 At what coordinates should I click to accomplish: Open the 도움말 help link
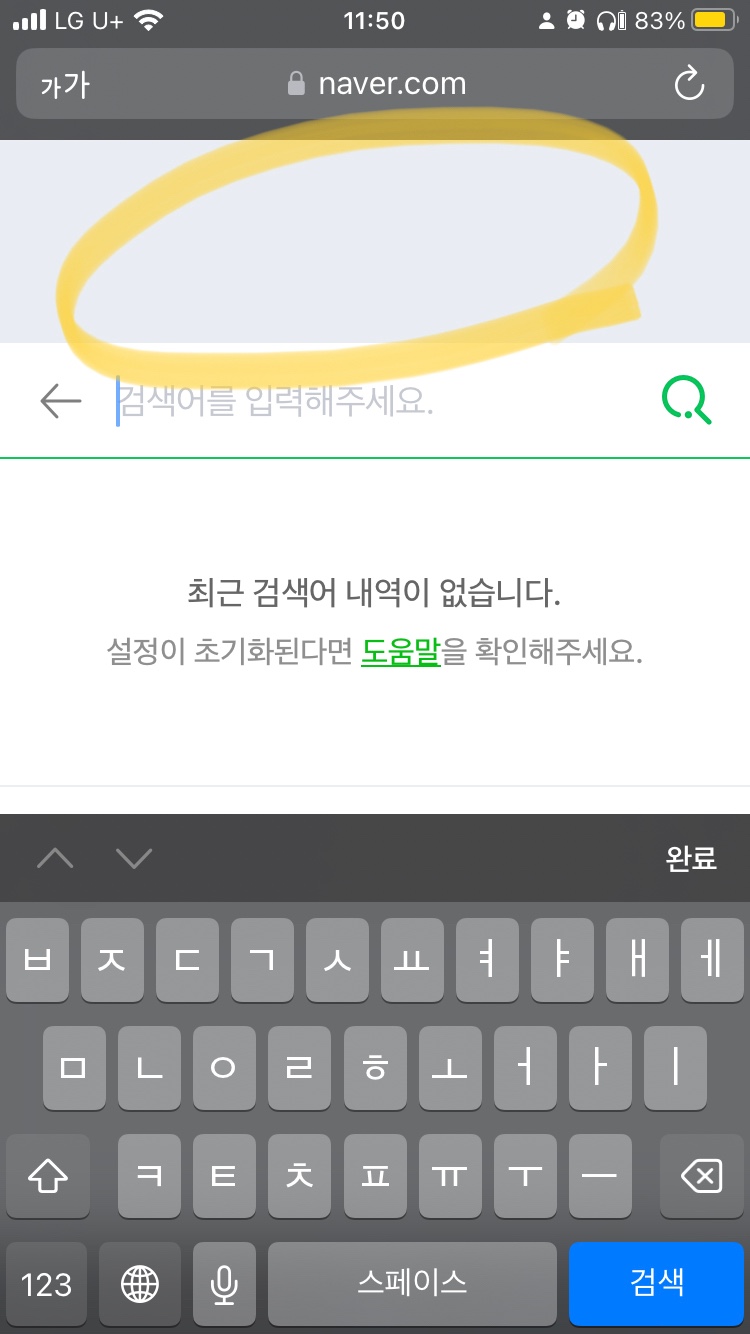click(x=400, y=653)
